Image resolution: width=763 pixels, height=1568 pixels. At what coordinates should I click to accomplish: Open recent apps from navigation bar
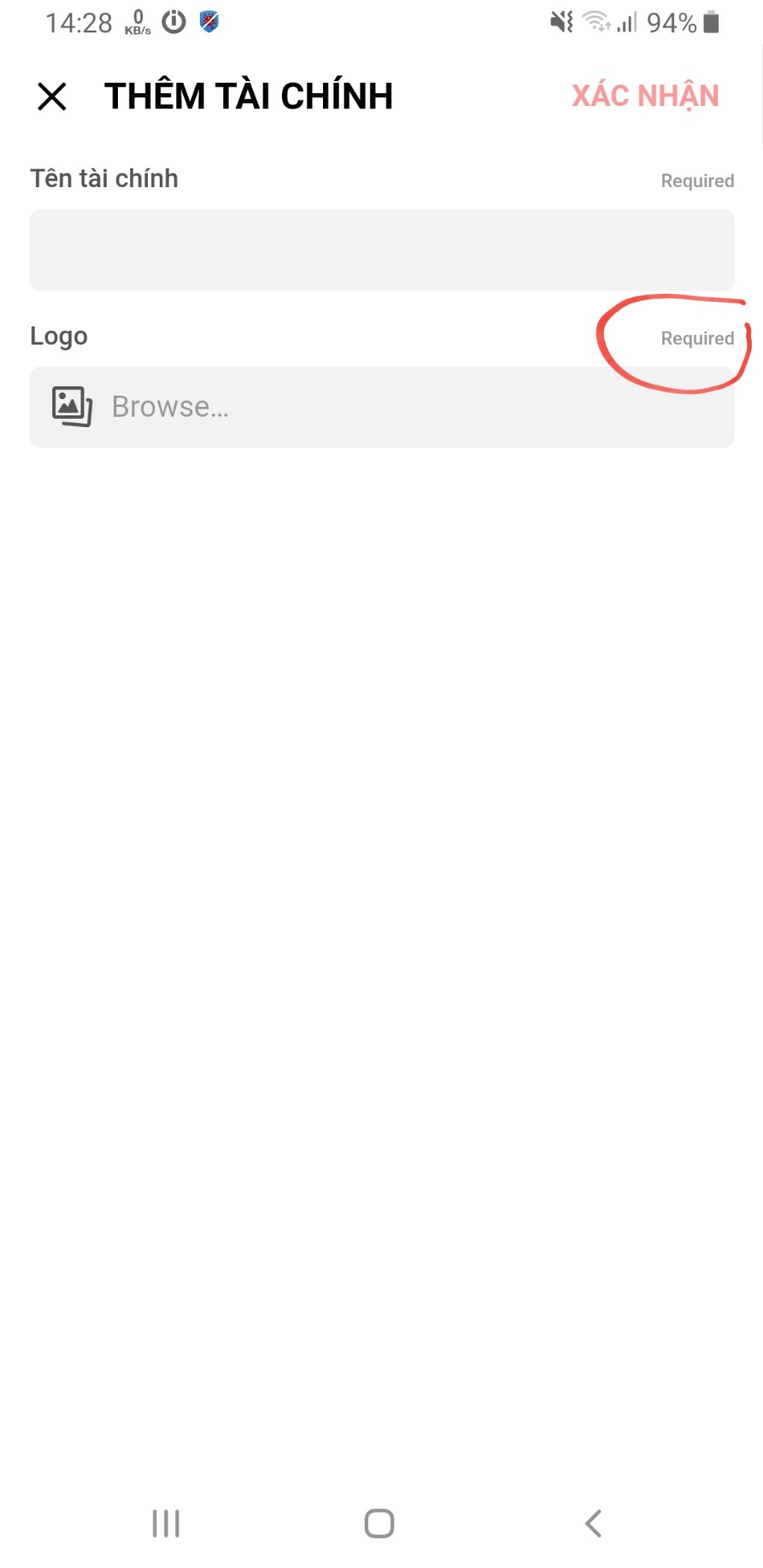click(x=166, y=1523)
